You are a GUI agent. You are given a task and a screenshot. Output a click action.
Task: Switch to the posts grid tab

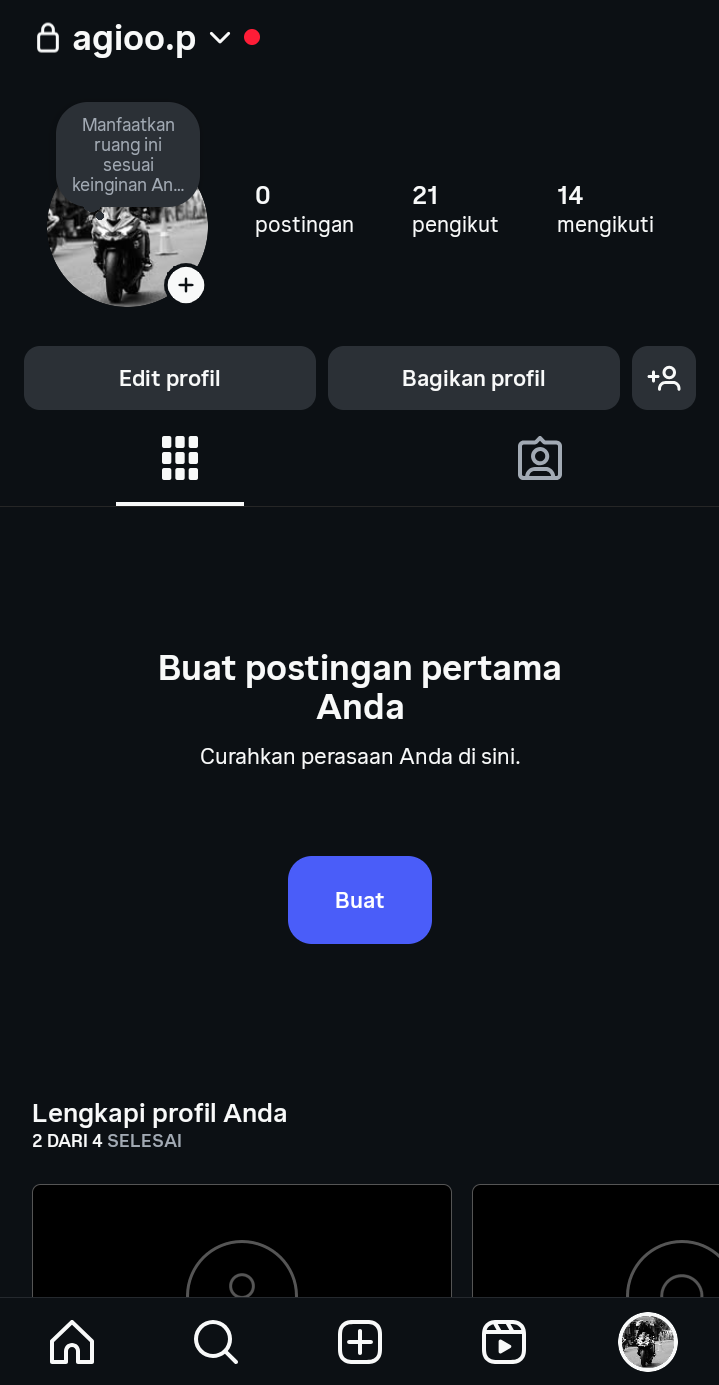(180, 459)
